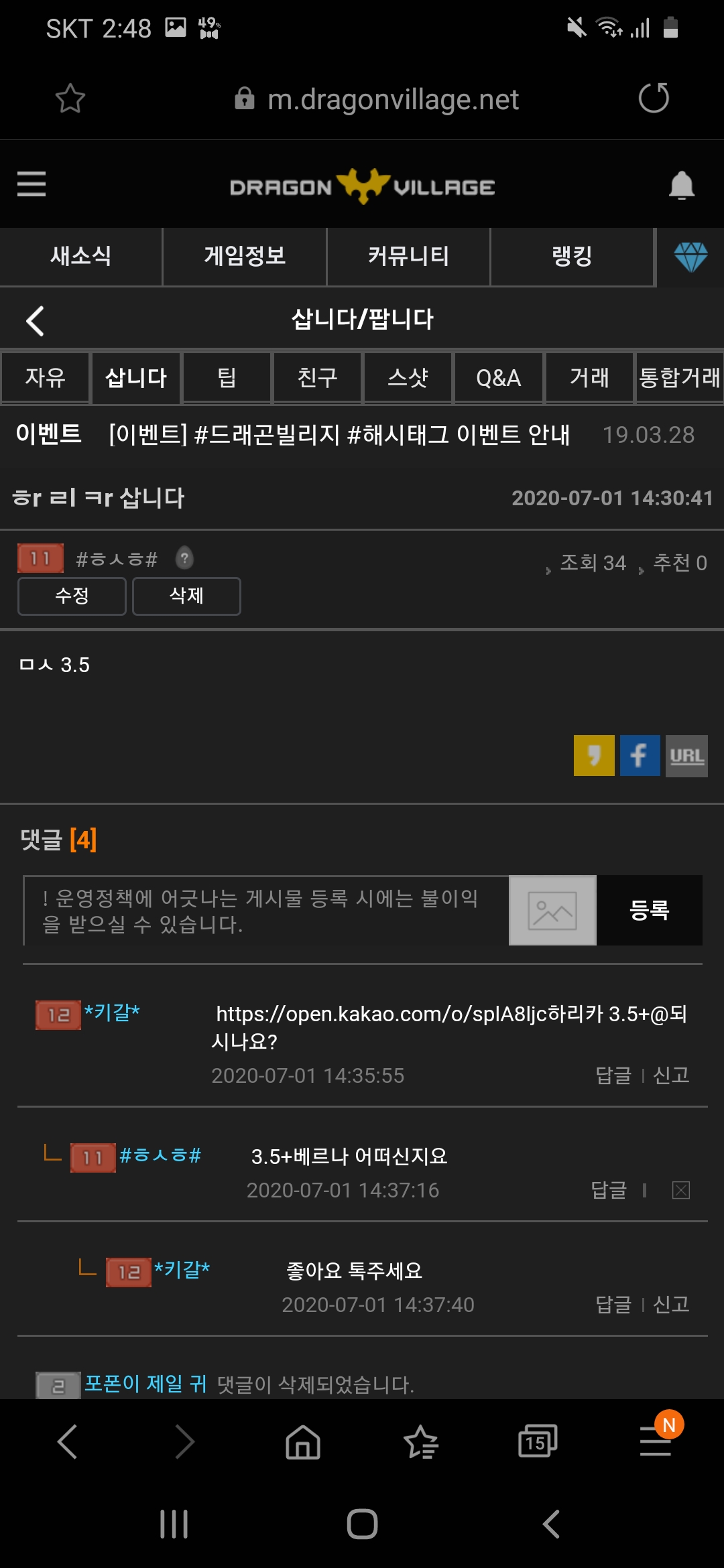
Task: Open the hamburger menu
Action: 32,184
